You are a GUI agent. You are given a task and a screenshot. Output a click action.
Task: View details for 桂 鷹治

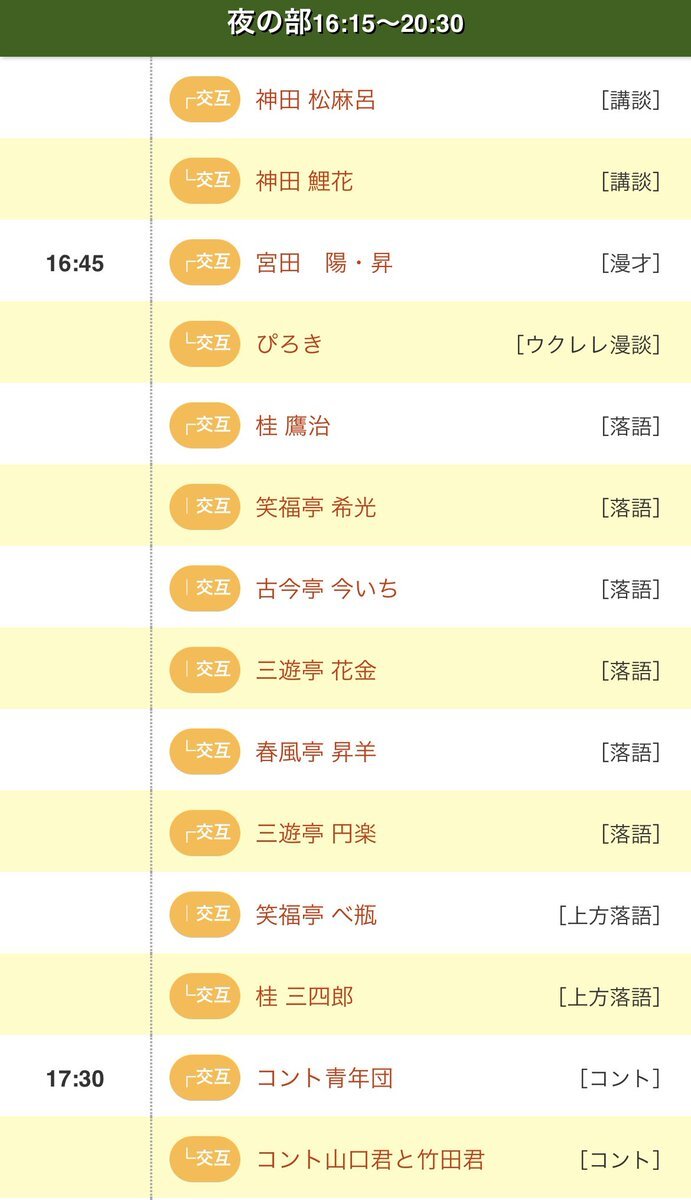(x=292, y=426)
